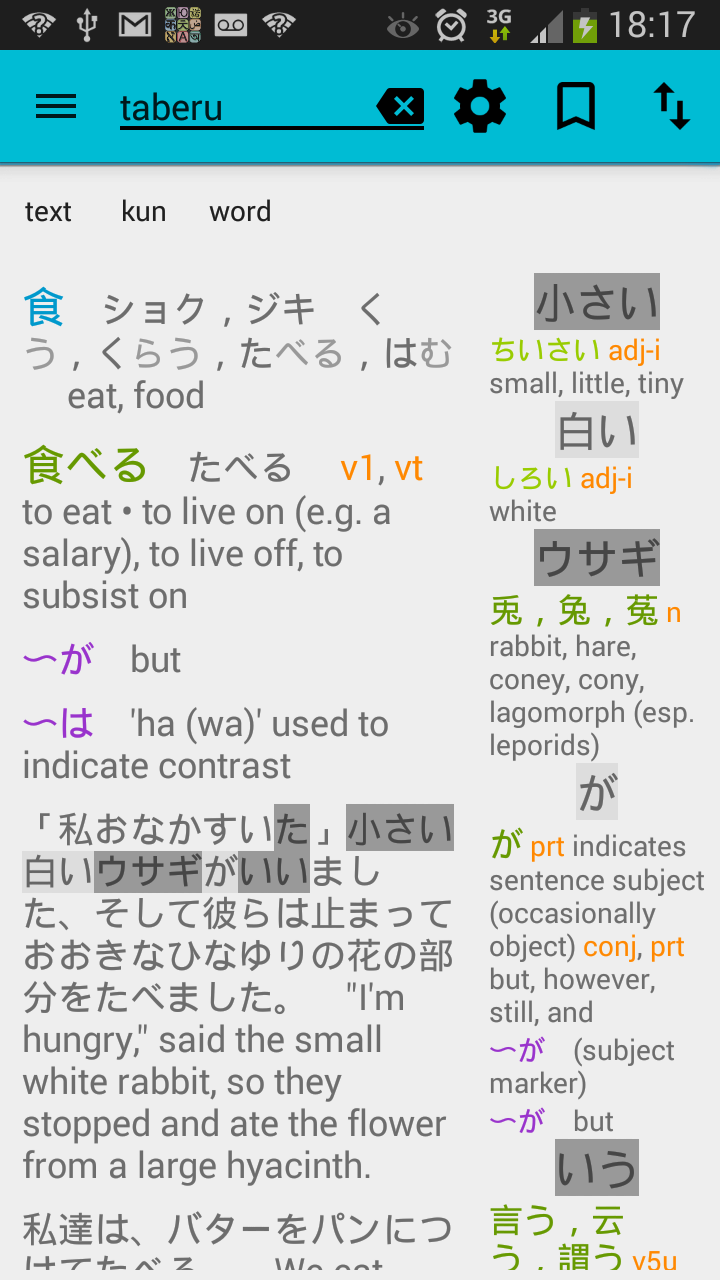Viewport: 720px width, 1280px height.
Task: Open settings gear
Action: (x=480, y=107)
